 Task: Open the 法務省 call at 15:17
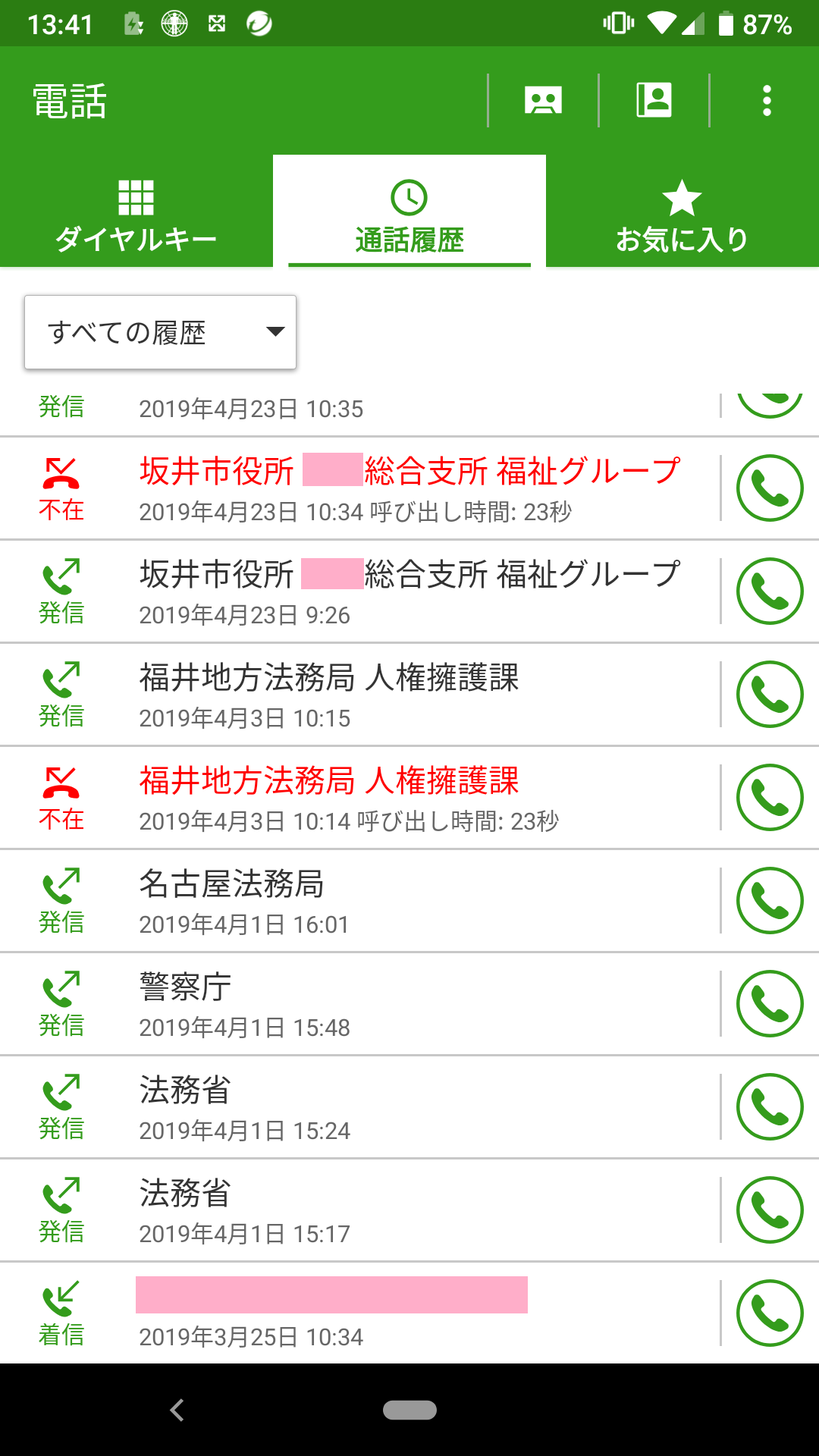coord(379,1210)
